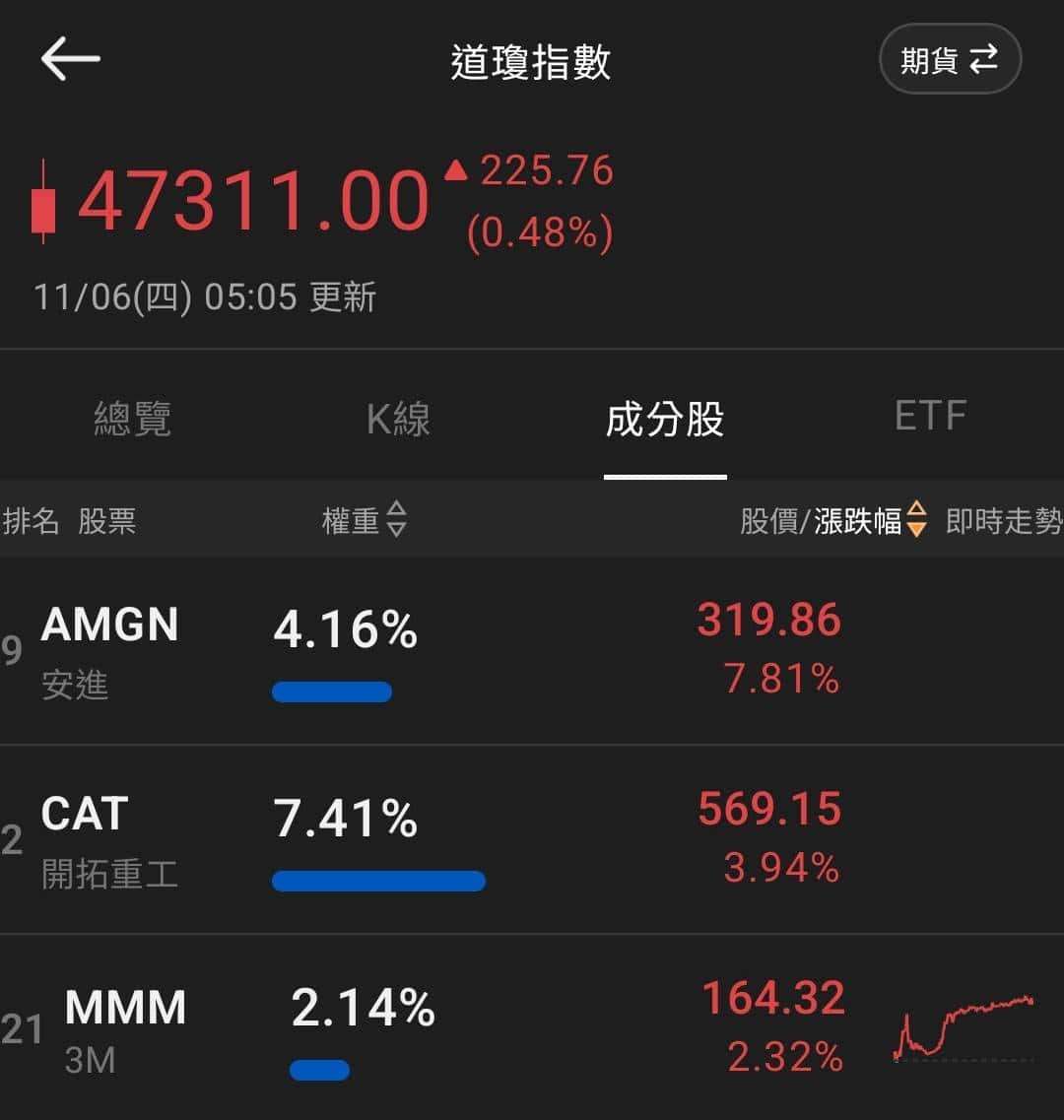Open the K線 chart tab
This screenshot has height=1120, width=1064.
[x=398, y=419]
